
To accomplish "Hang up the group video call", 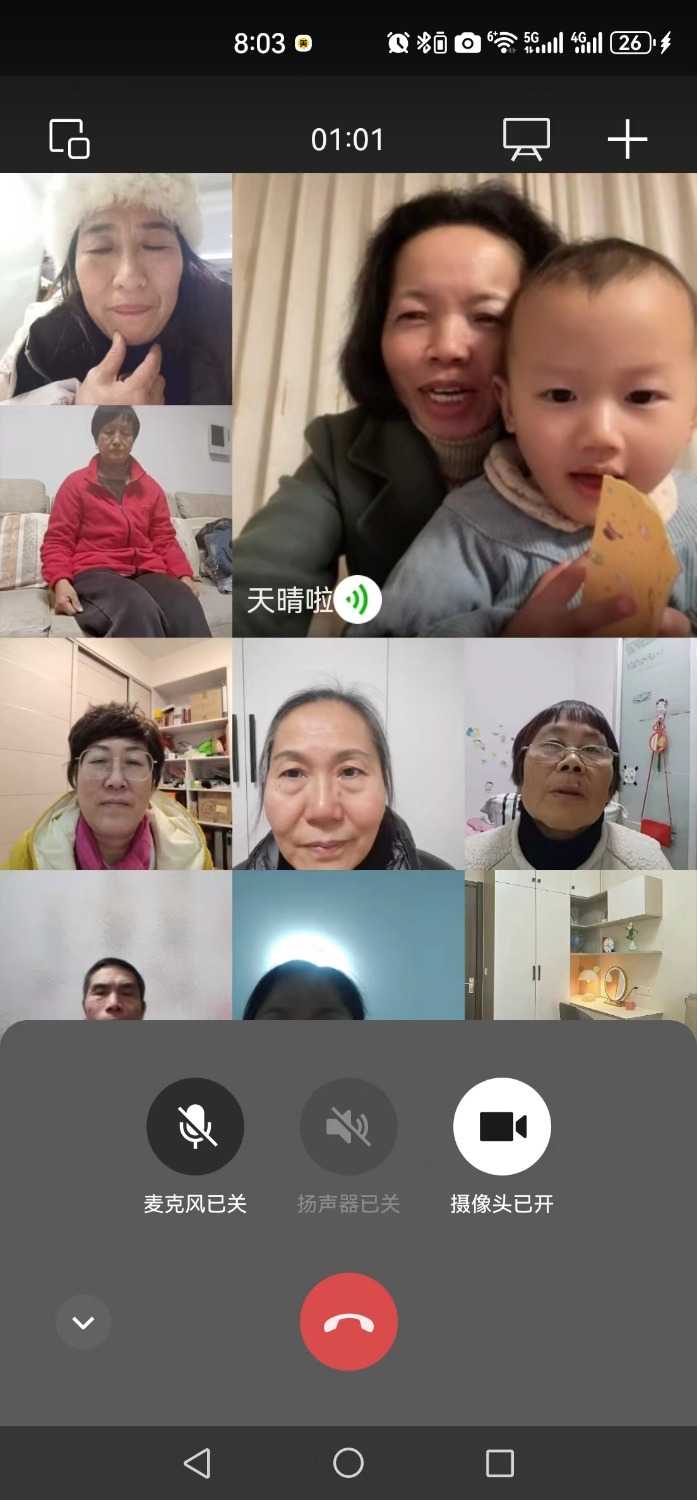I will tap(348, 1321).
